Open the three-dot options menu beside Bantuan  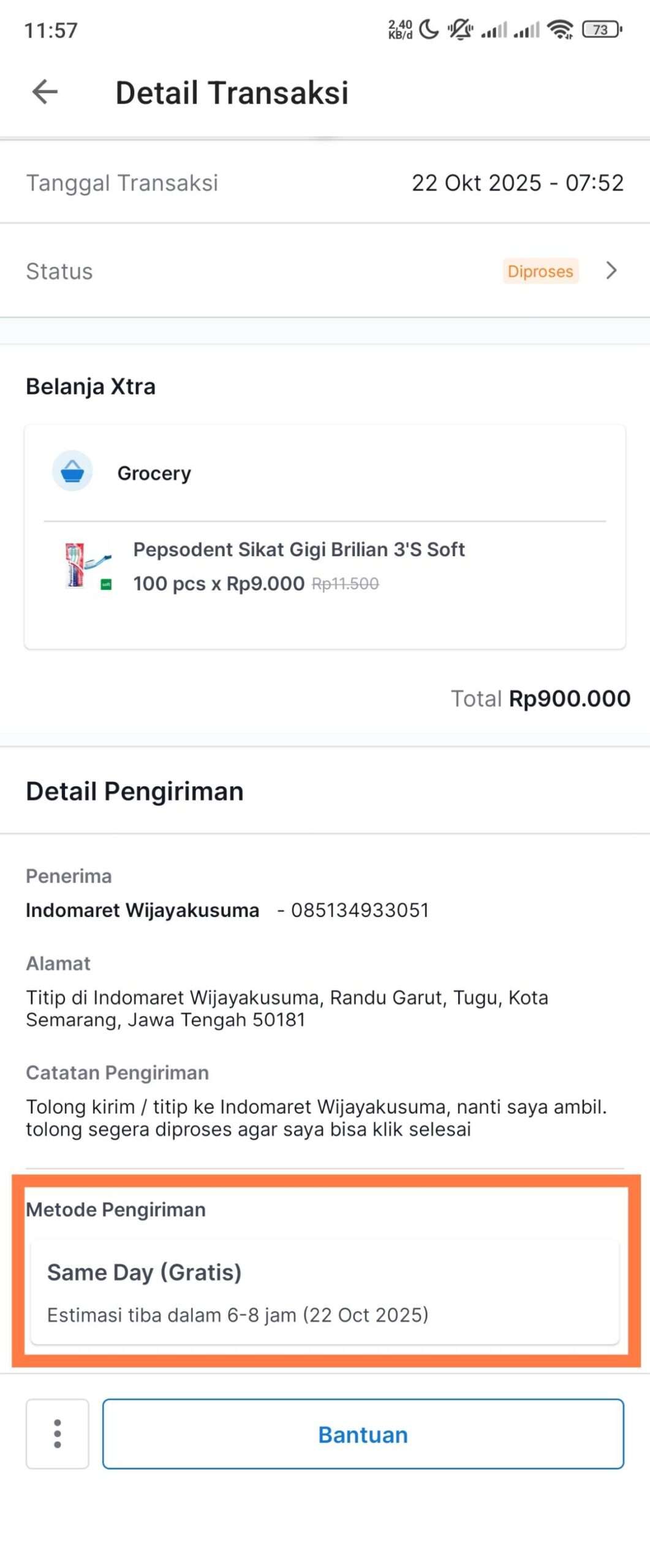coord(57,1434)
